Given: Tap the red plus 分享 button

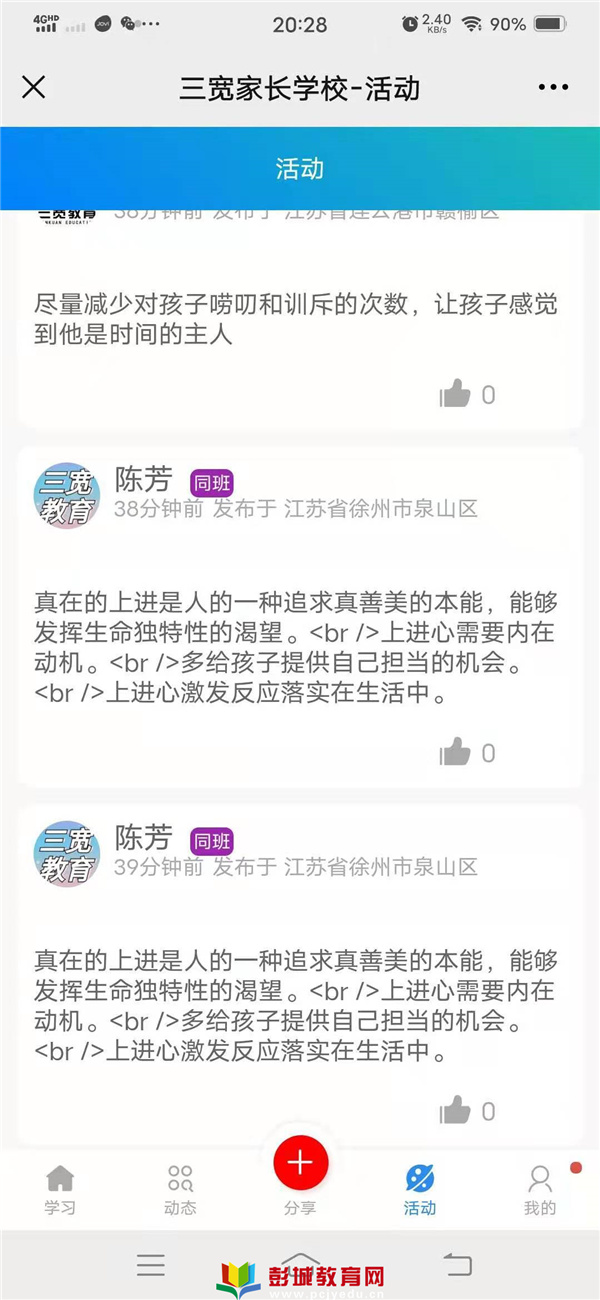Looking at the screenshot, I should pyautogui.click(x=300, y=1162).
